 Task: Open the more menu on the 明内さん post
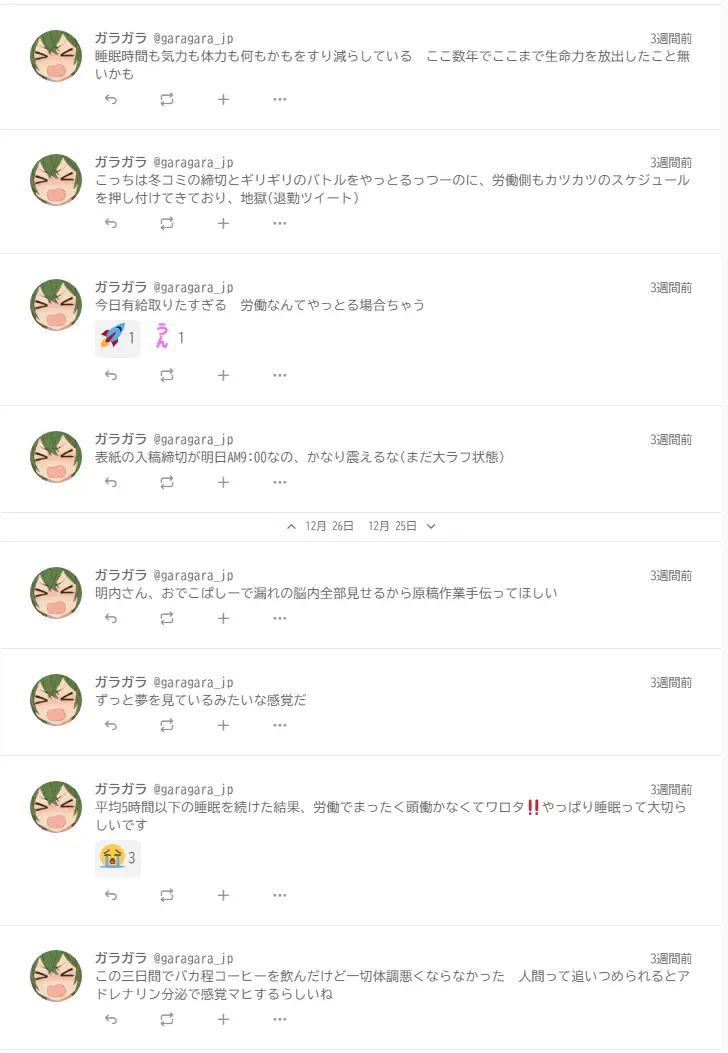tap(279, 618)
